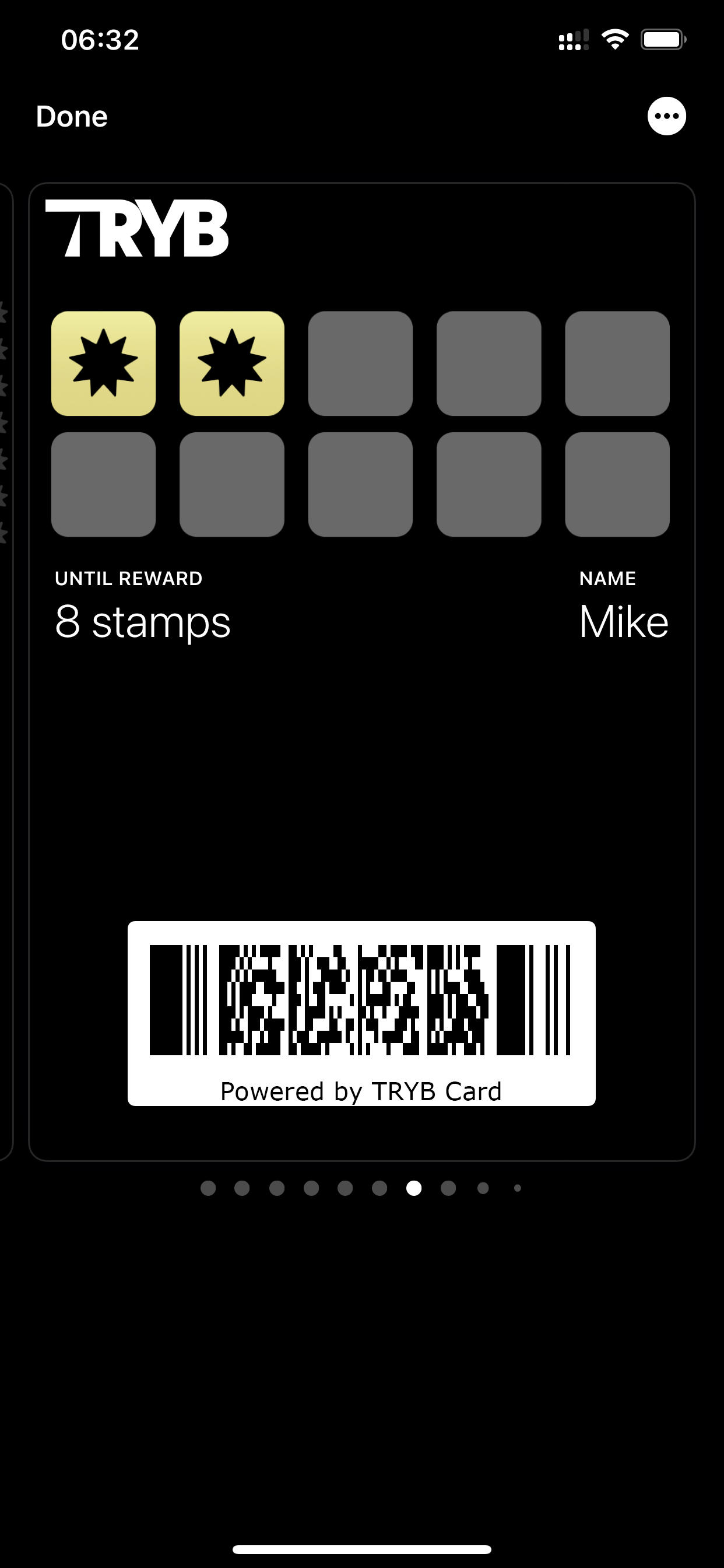Open the pass options ellipsis menu

pyautogui.click(x=667, y=116)
